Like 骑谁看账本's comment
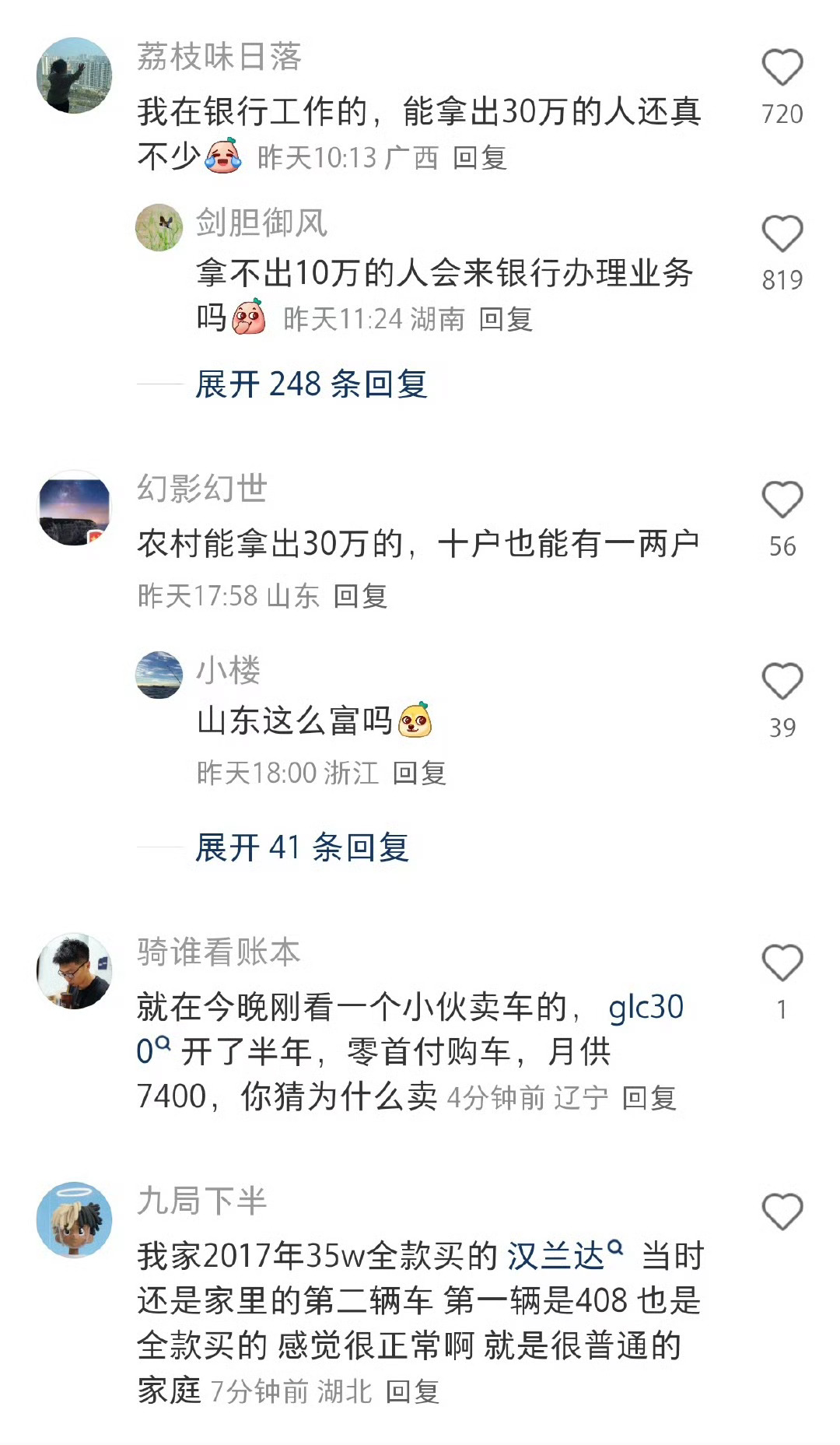The width and height of the screenshot is (840, 1445). pyautogui.click(x=782, y=963)
